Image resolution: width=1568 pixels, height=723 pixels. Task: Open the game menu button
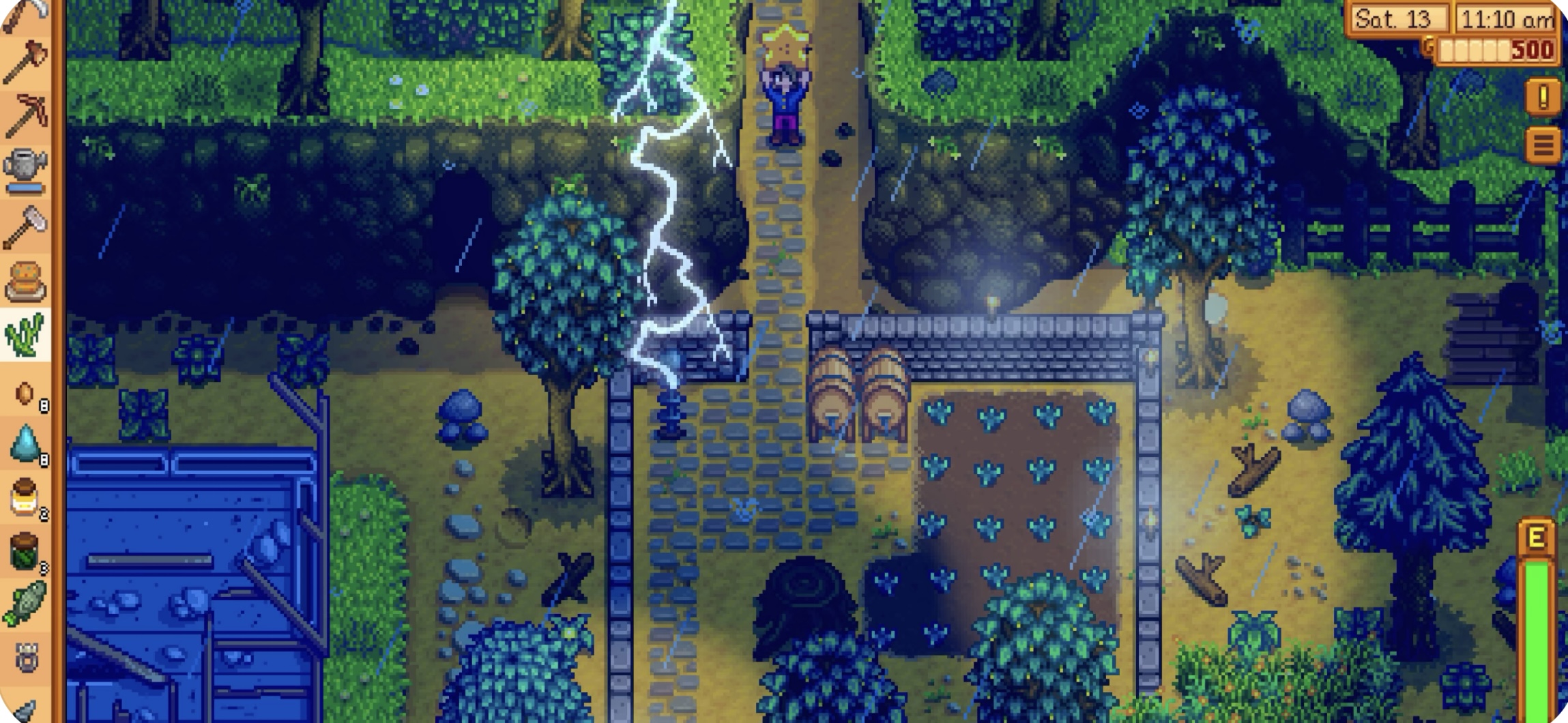(x=1542, y=145)
